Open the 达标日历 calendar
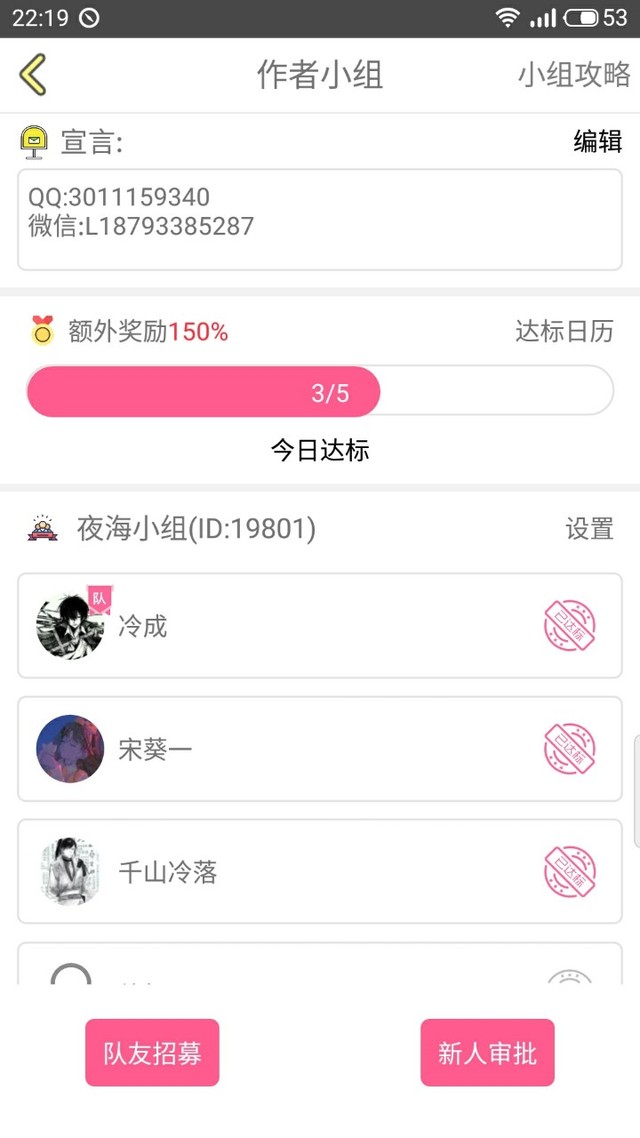This screenshot has height=1138, width=640. click(x=563, y=332)
